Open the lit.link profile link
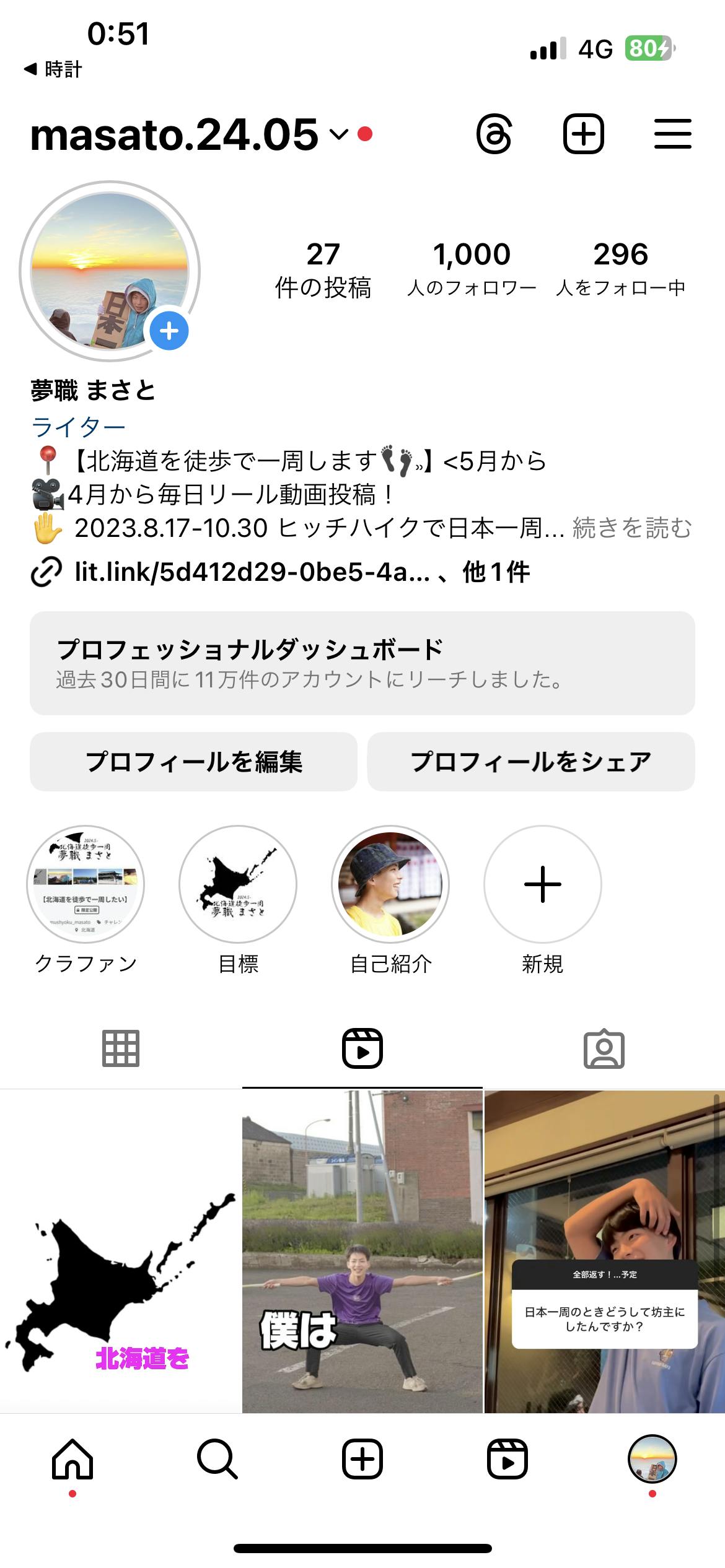This screenshot has width=725, height=1568. coord(251,572)
